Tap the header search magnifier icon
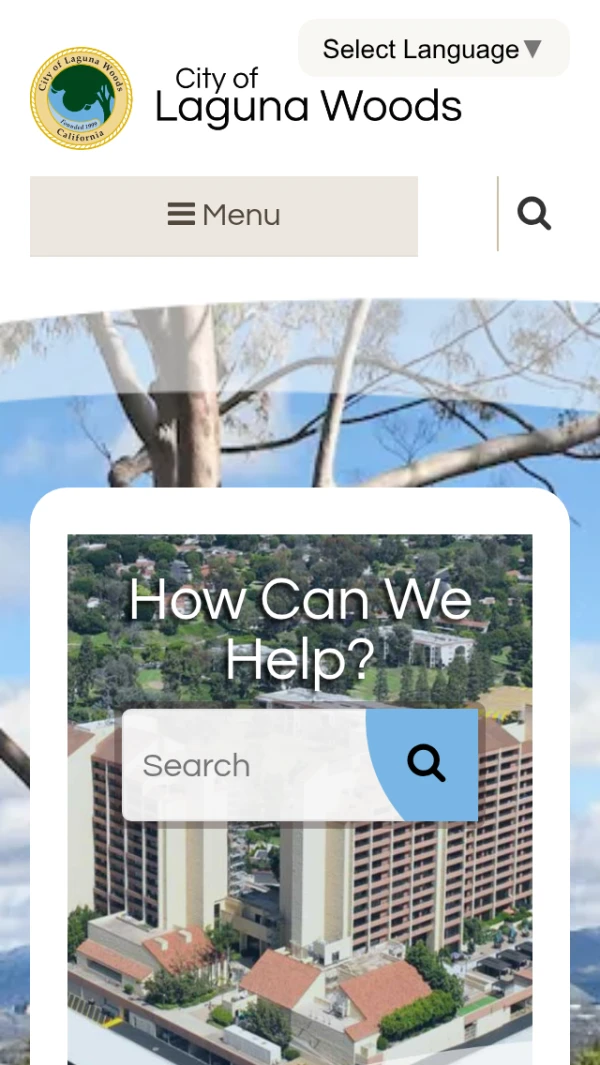 click(x=534, y=214)
